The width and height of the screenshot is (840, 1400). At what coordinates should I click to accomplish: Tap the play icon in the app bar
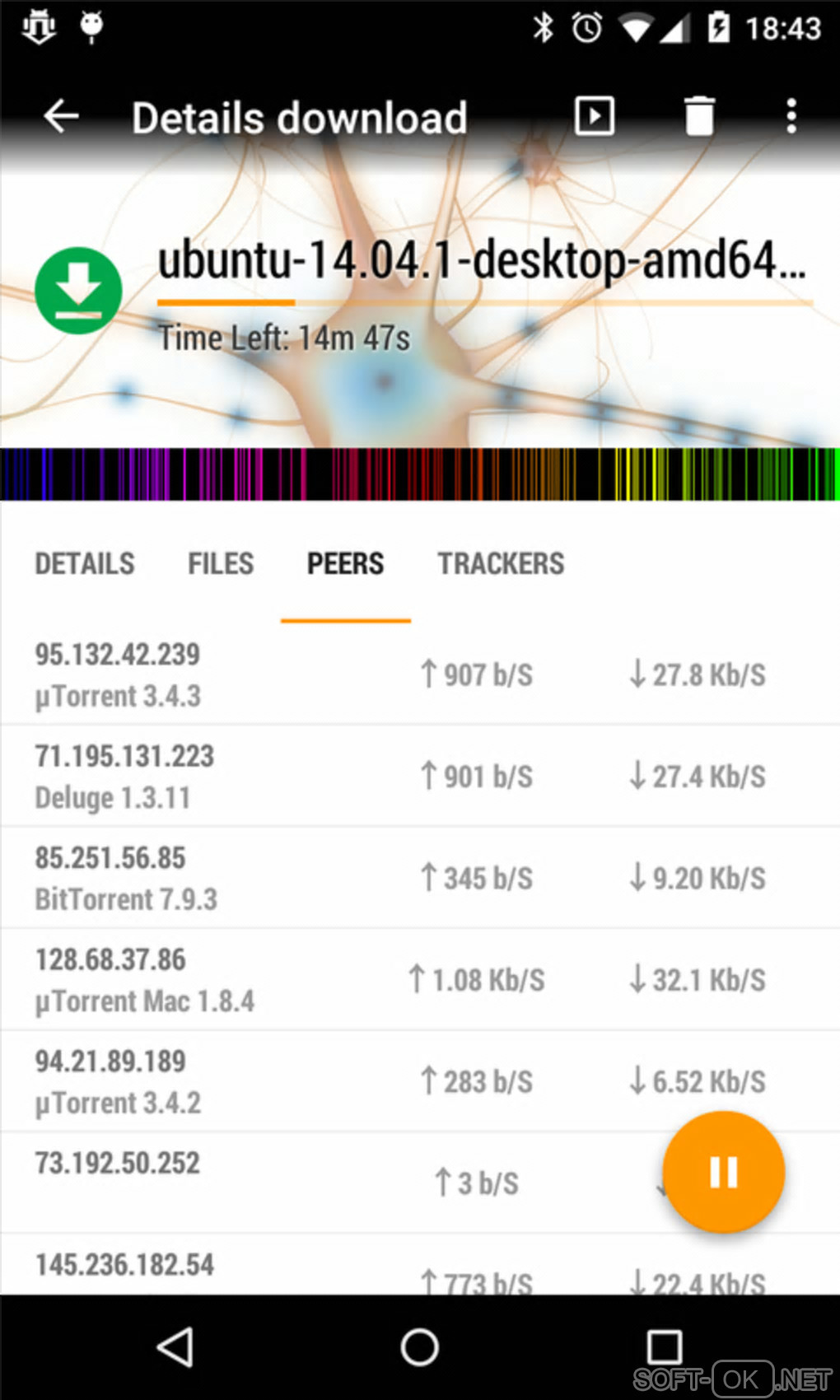point(594,116)
